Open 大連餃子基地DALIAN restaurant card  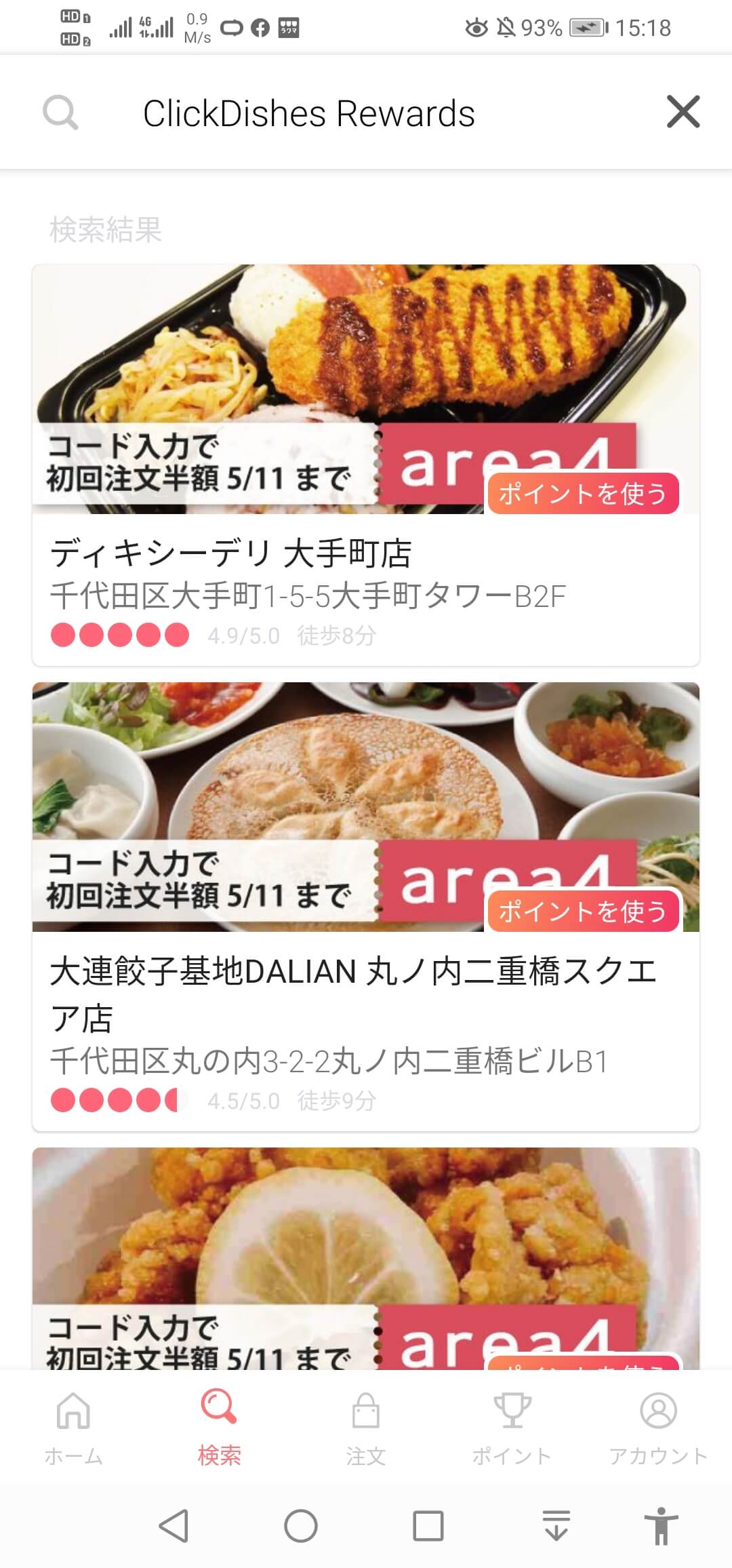click(366, 907)
